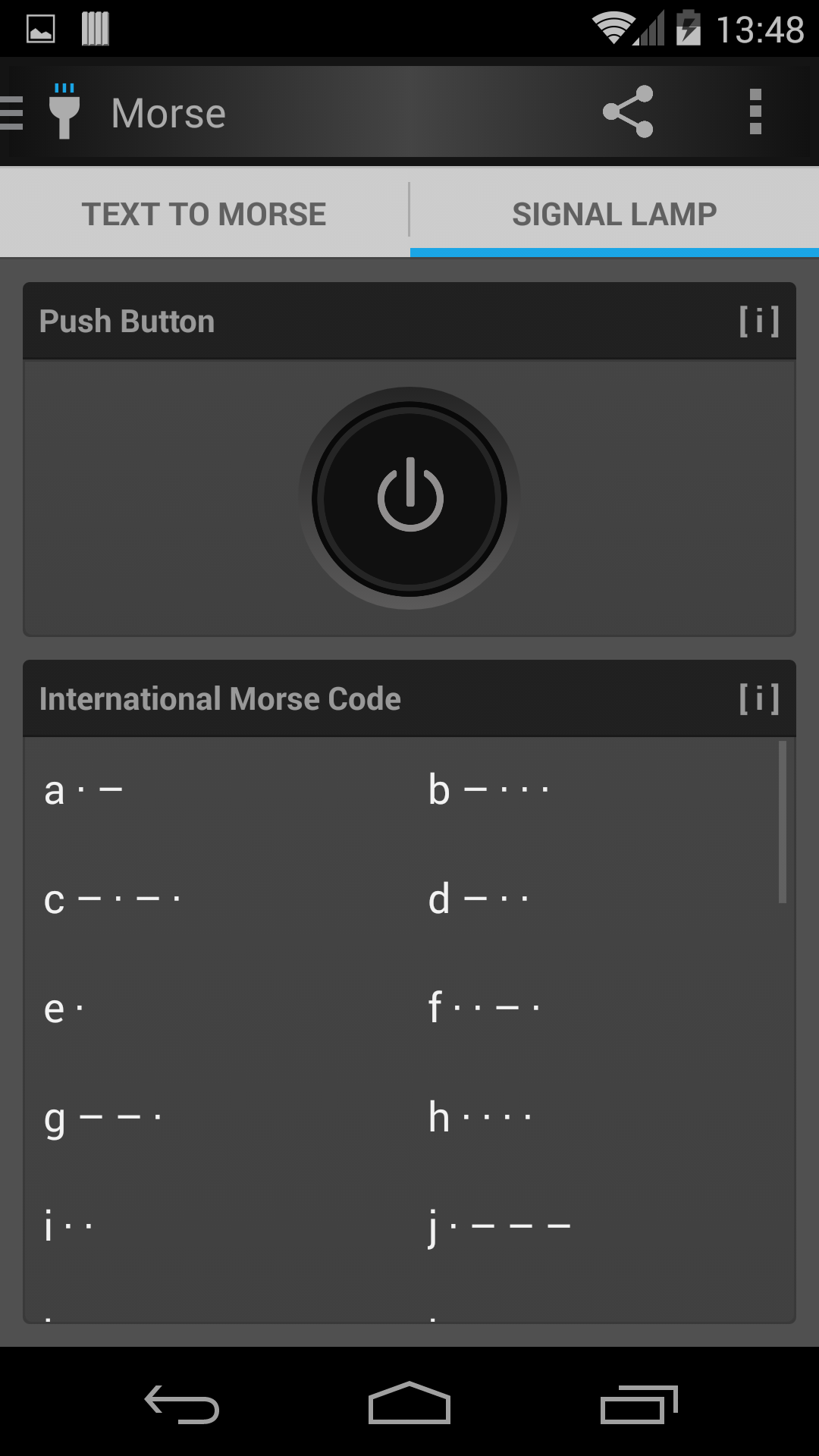Open the Share menu
The width and height of the screenshot is (819, 1456).
[629, 112]
